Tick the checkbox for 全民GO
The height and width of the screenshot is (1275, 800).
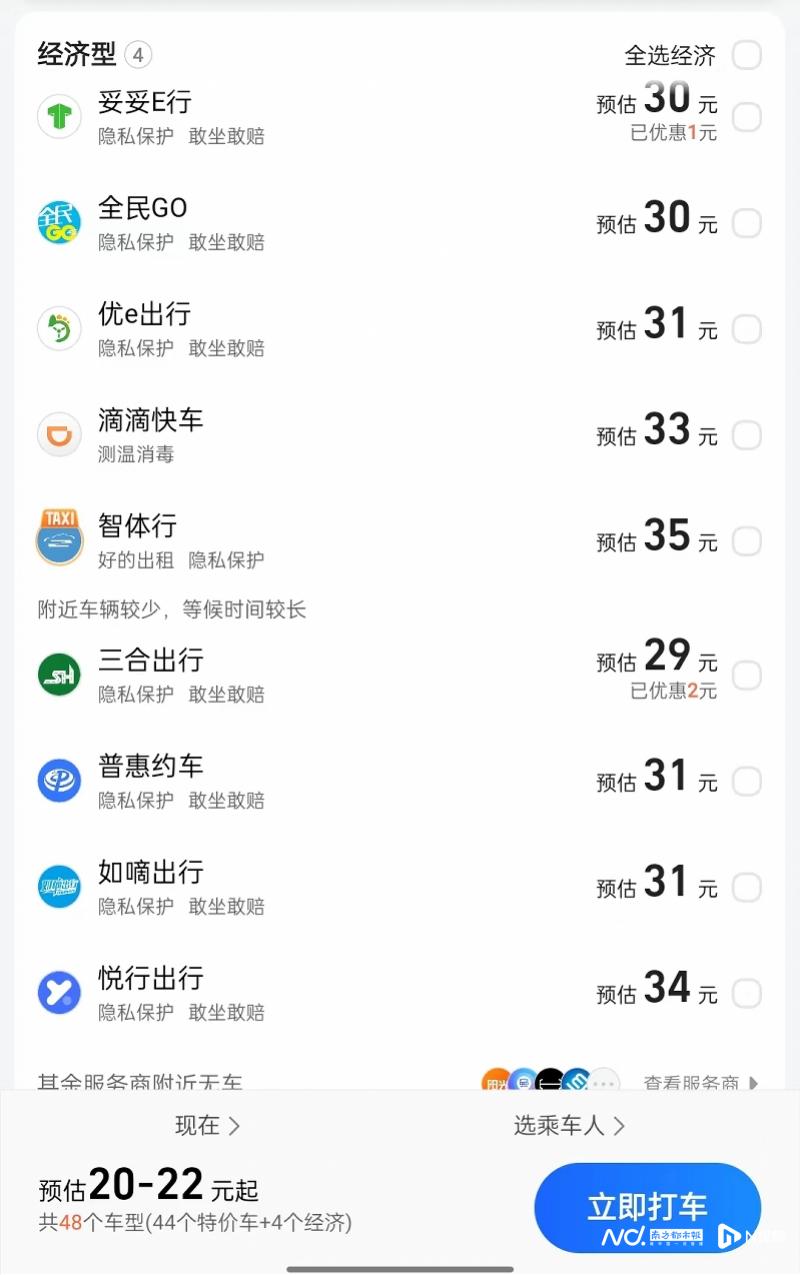(746, 223)
